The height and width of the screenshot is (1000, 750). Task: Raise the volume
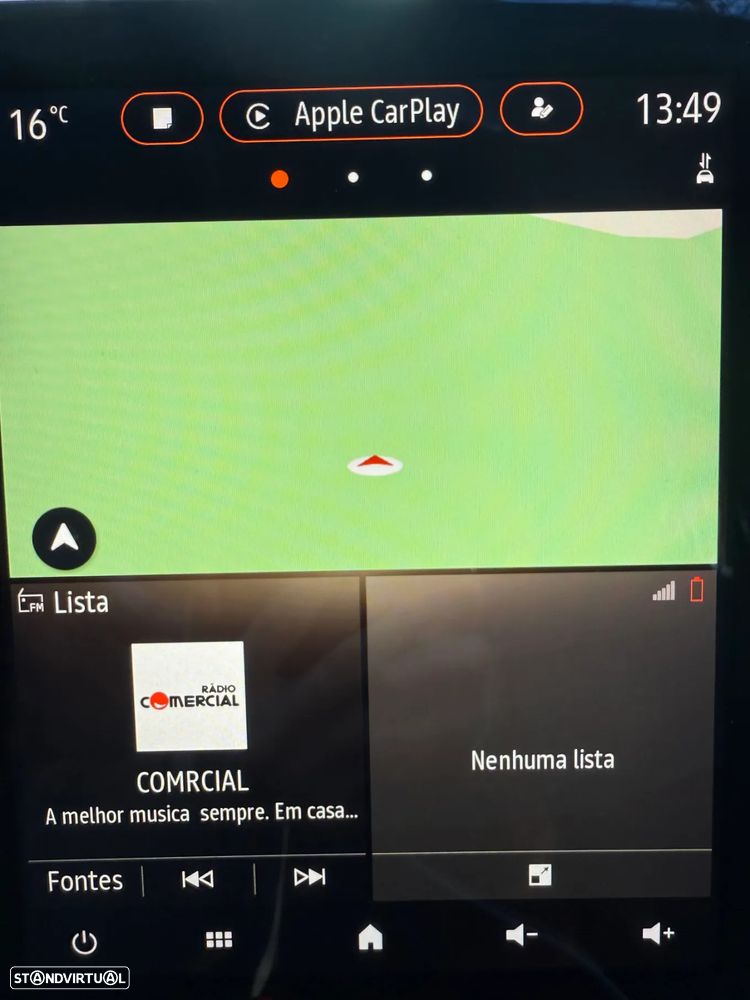click(x=658, y=934)
